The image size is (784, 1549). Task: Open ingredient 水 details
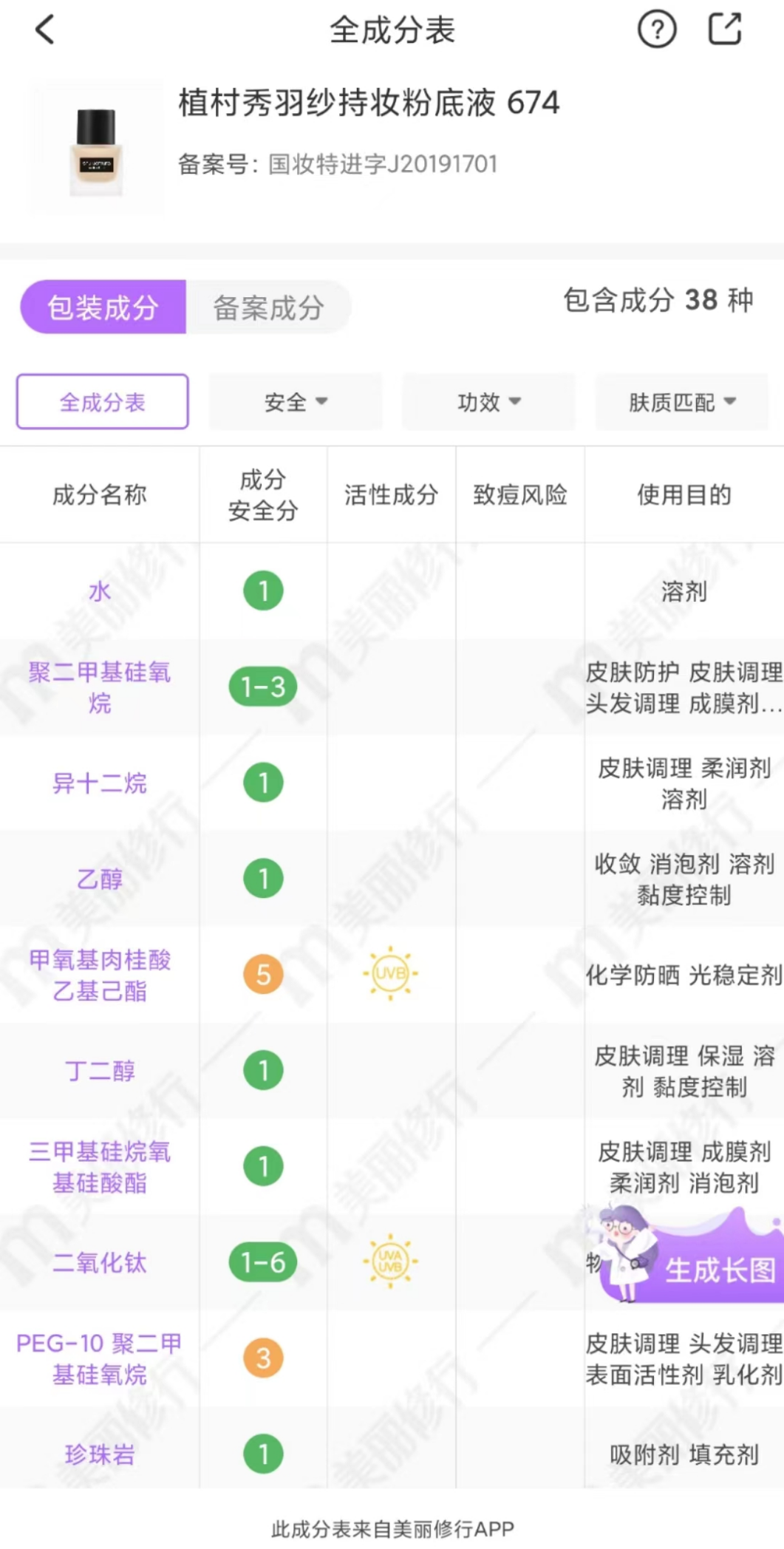point(100,591)
